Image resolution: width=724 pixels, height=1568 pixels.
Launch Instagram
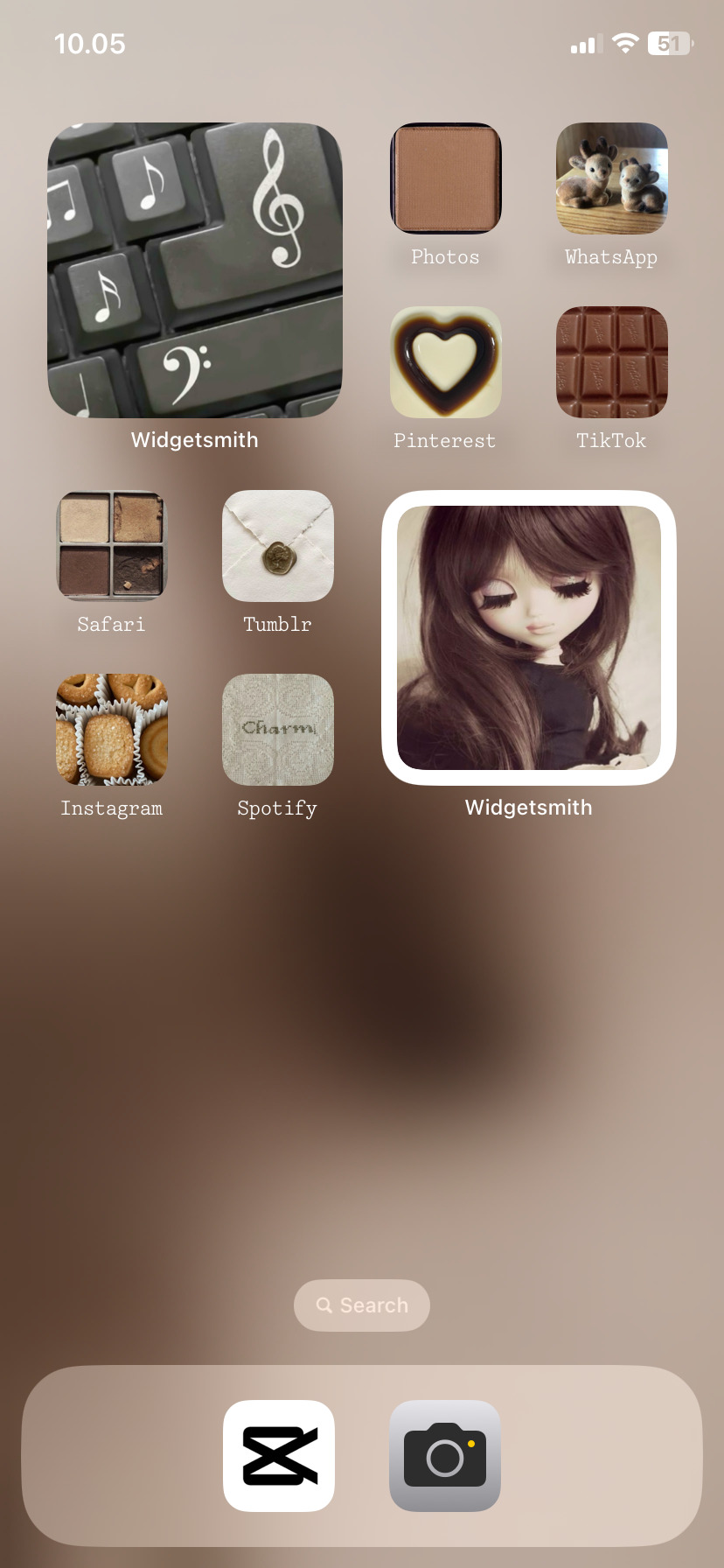coord(112,730)
